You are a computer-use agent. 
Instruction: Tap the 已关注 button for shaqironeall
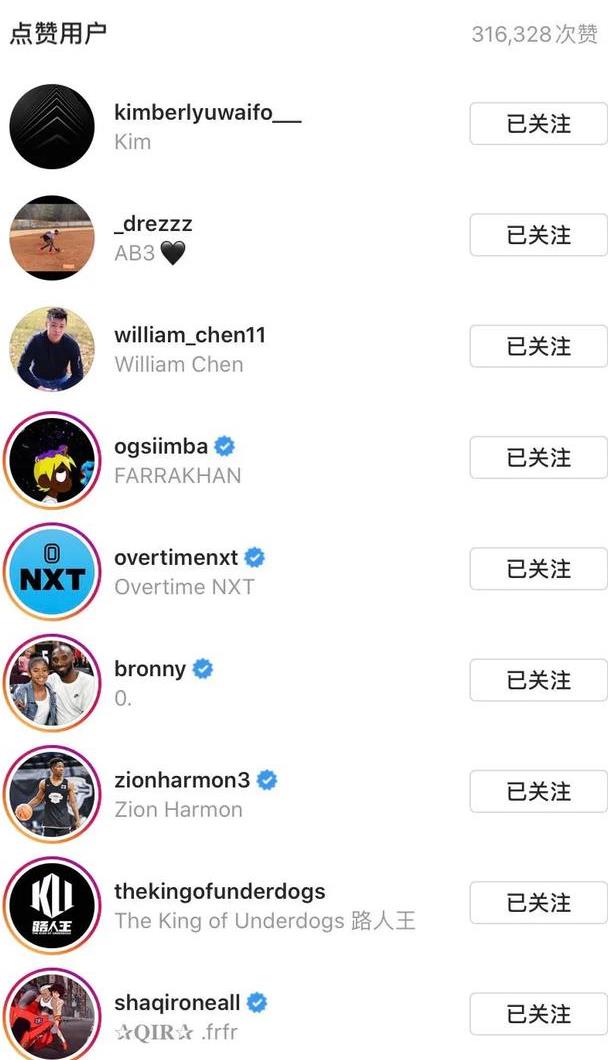click(538, 1013)
